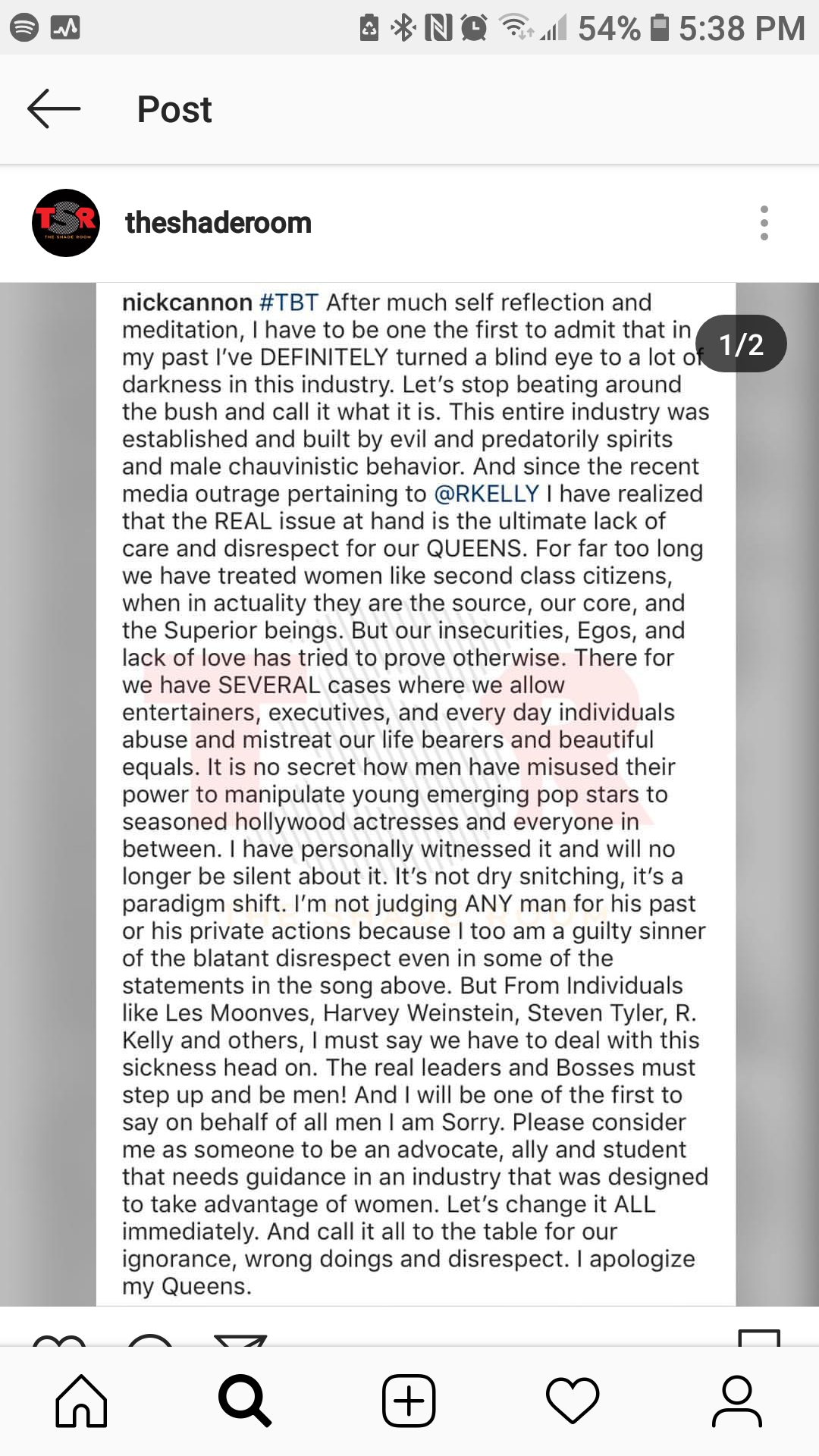The height and width of the screenshot is (1456, 819).
Task: Switch to the Profile tab
Action: (736, 1401)
